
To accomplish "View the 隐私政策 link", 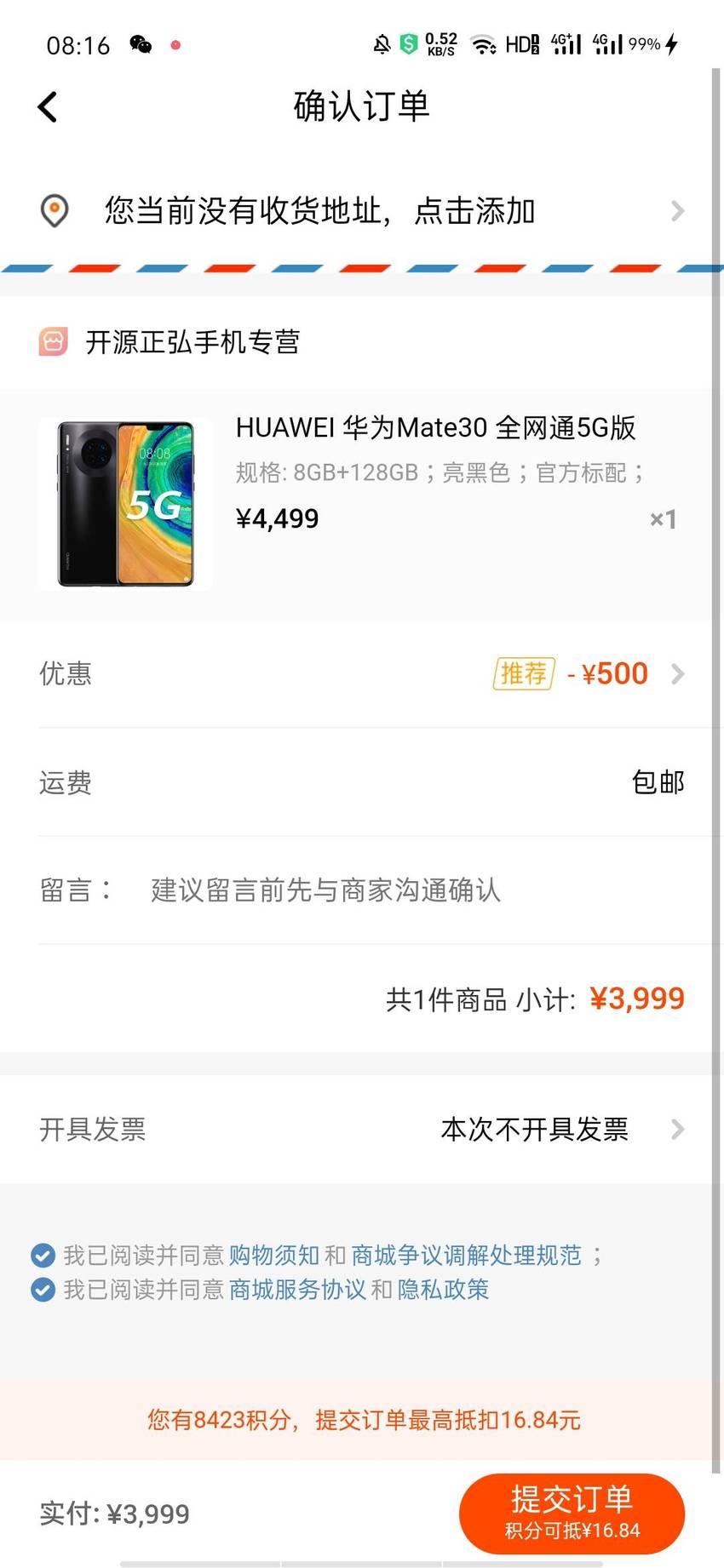I will (x=443, y=1290).
